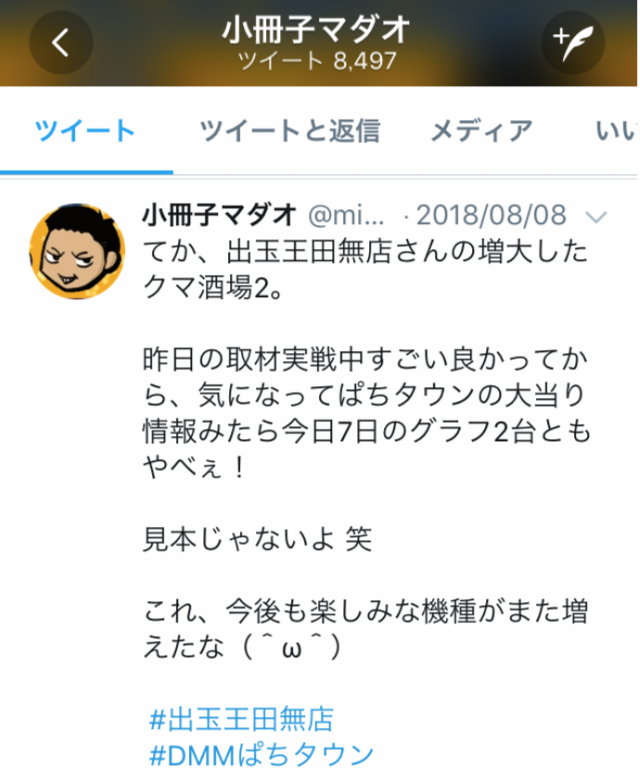Viewport: 640px width, 782px height.
Task: Select the ツイート tab
Action: [x=85, y=131]
